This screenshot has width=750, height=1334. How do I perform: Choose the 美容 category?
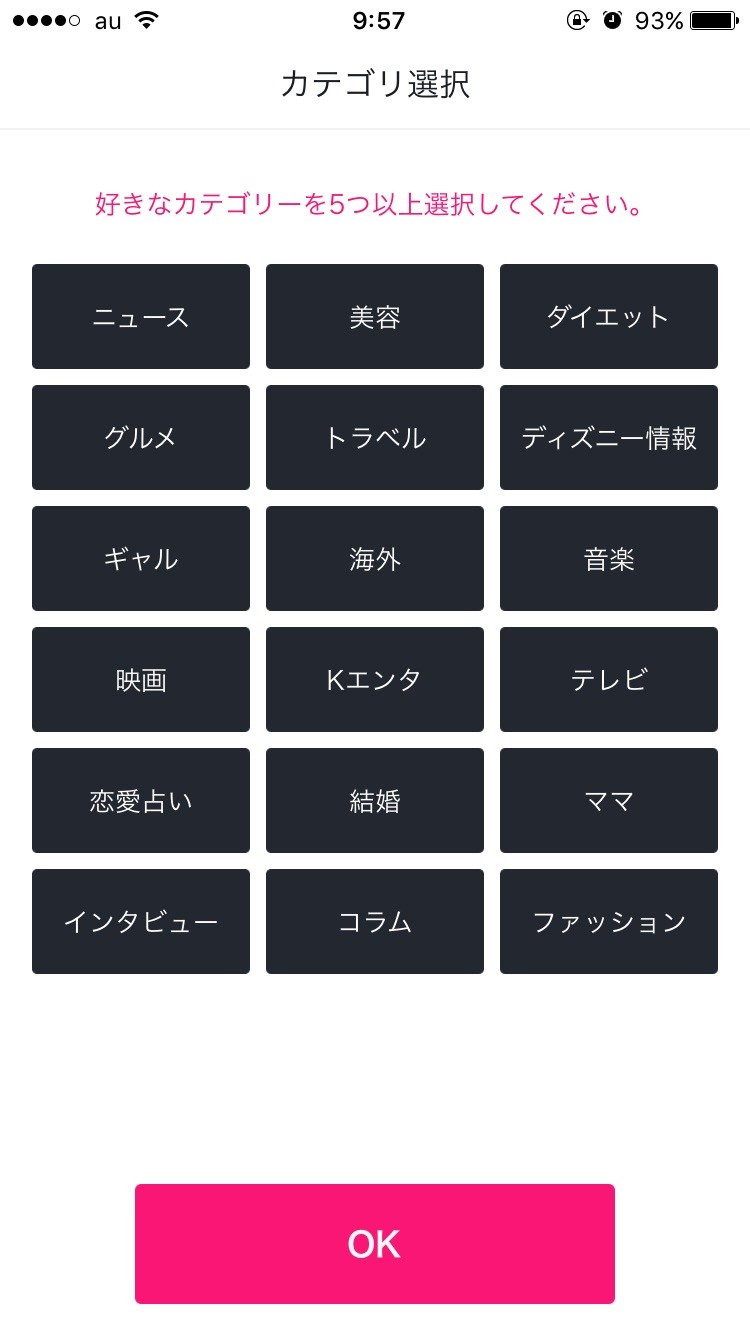[x=375, y=317]
